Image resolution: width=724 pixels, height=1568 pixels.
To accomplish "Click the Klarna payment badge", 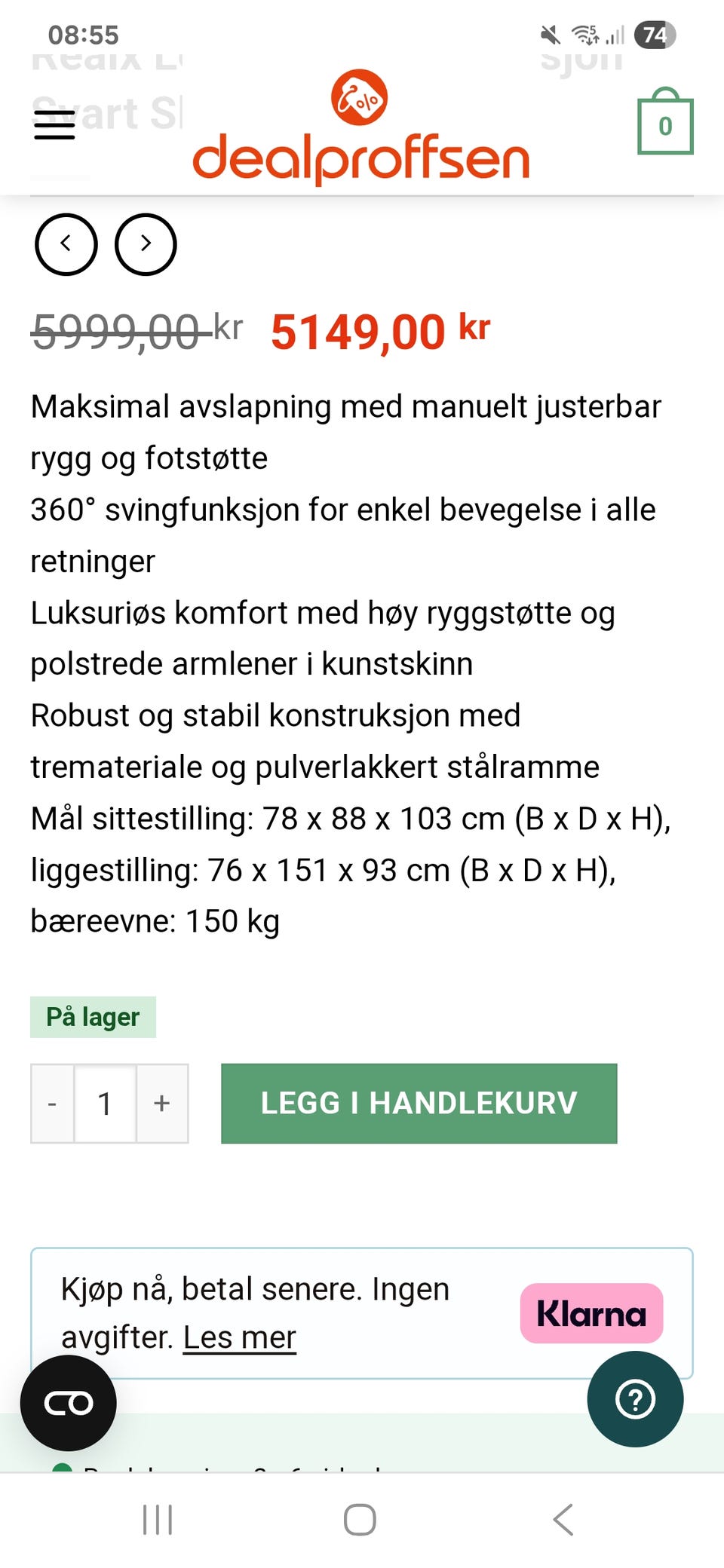I will click(x=591, y=1314).
